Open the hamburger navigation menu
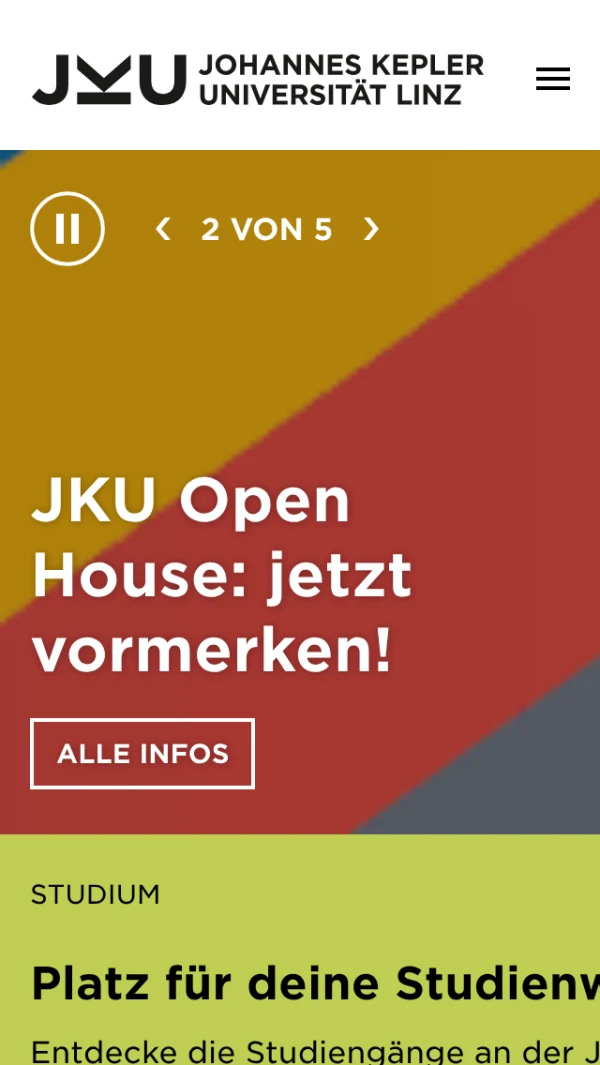Image resolution: width=600 pixels, height=1065 pixels. pos(552,79)
